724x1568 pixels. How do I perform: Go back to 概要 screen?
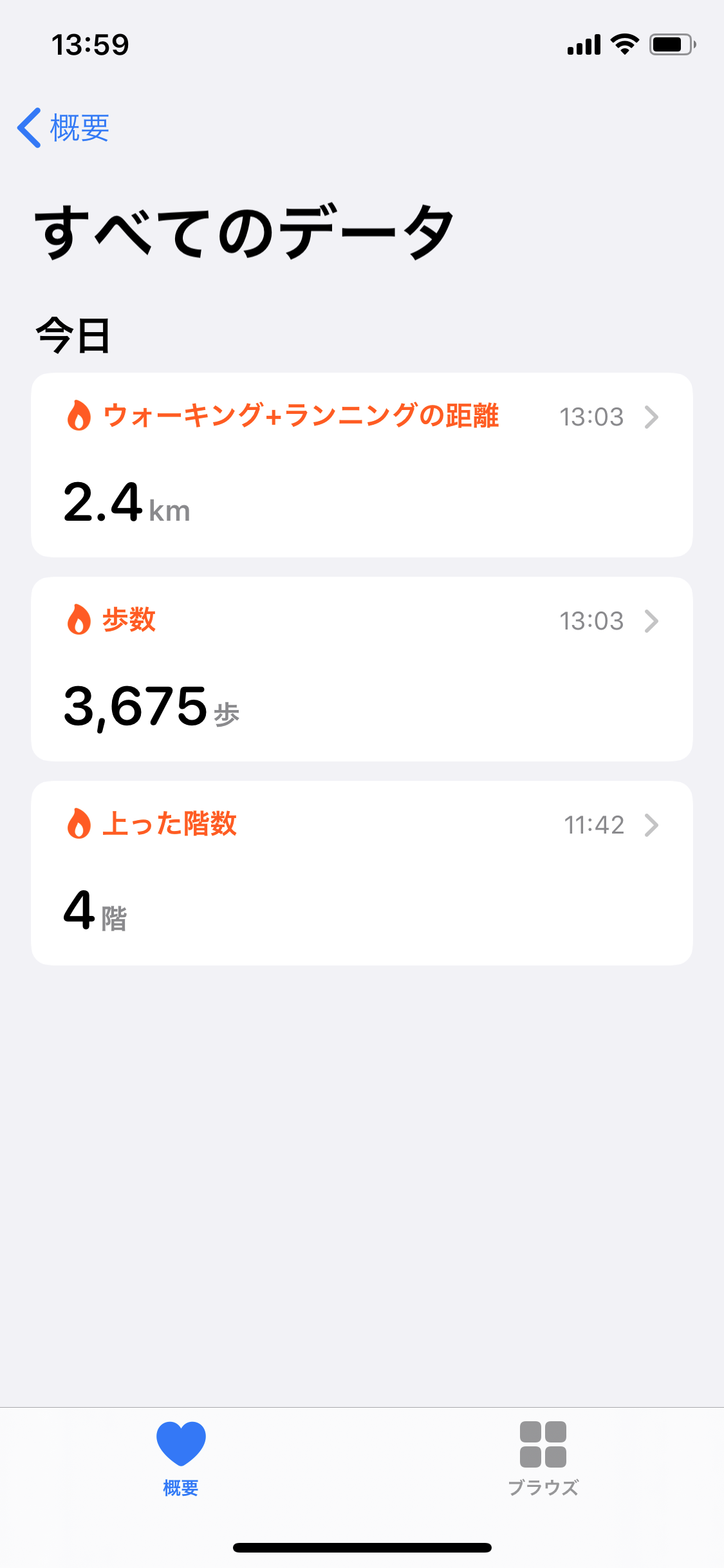click(x=63, y=127)
